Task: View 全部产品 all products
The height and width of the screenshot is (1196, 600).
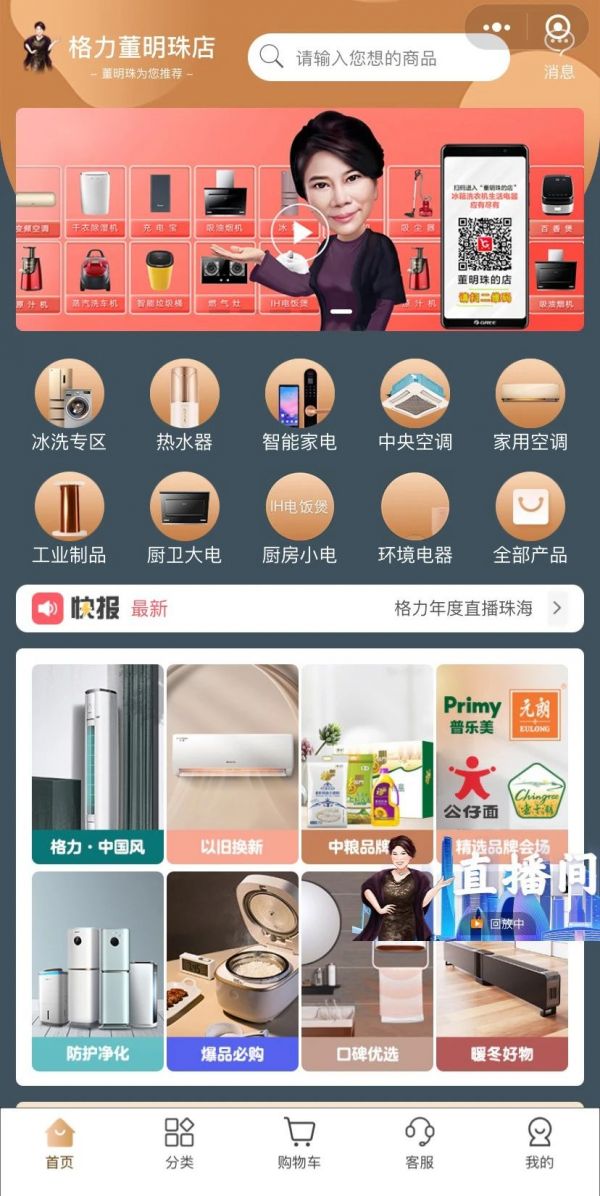Action: [x=530, y=519]
